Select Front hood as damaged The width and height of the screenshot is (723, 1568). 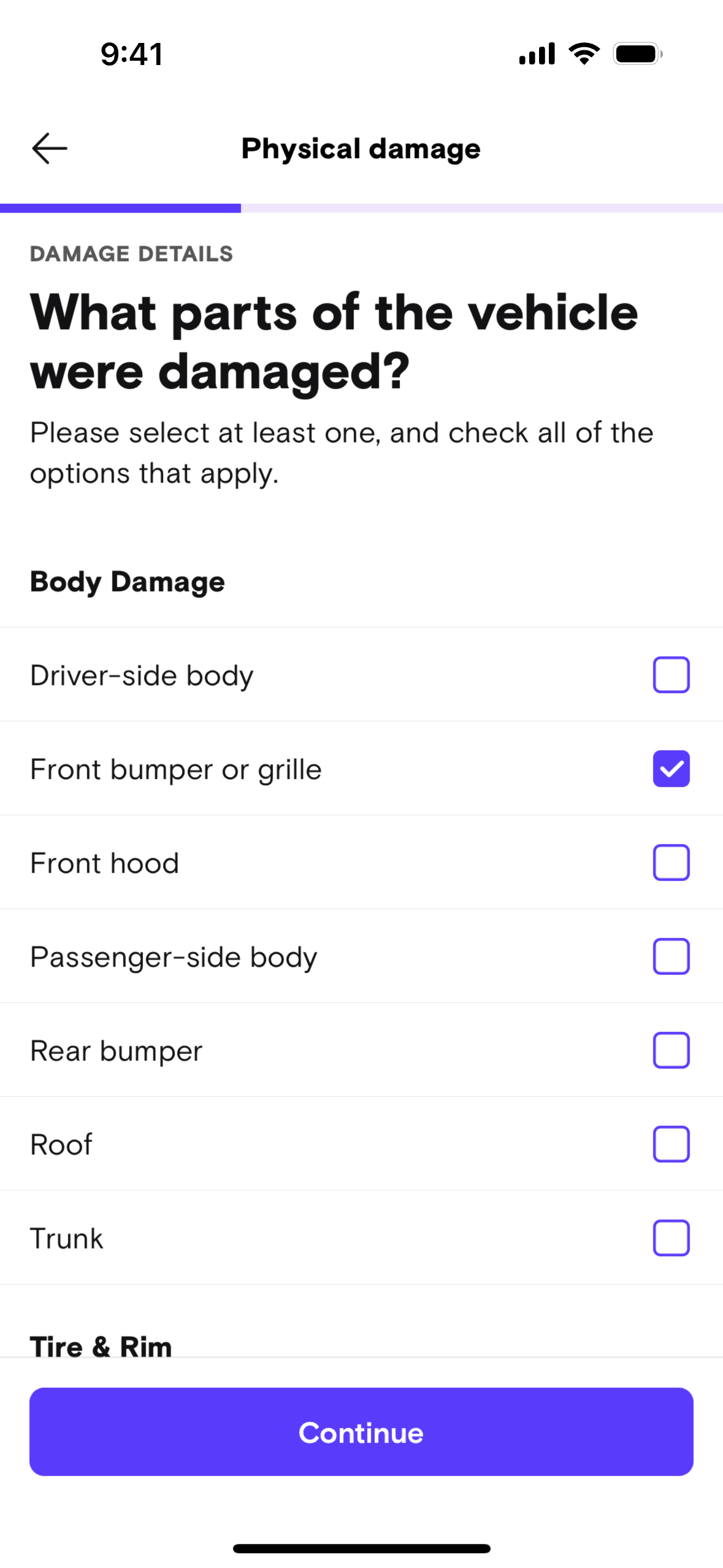[x=671, y=863]
